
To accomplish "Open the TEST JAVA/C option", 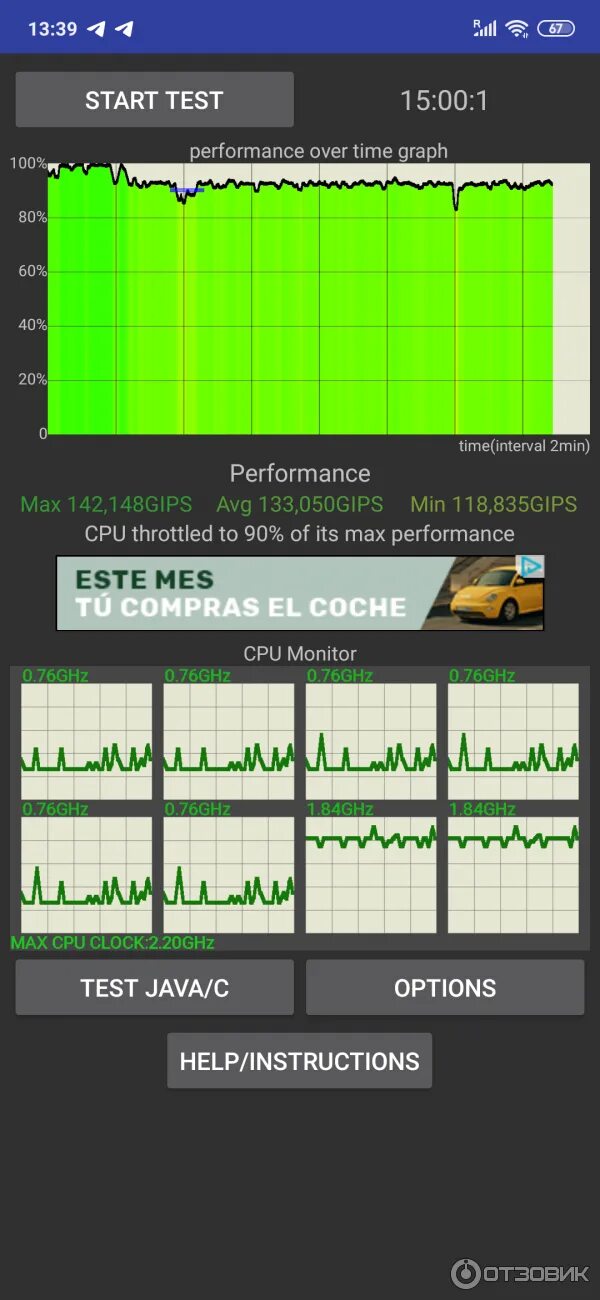I will tap(154, 988).
